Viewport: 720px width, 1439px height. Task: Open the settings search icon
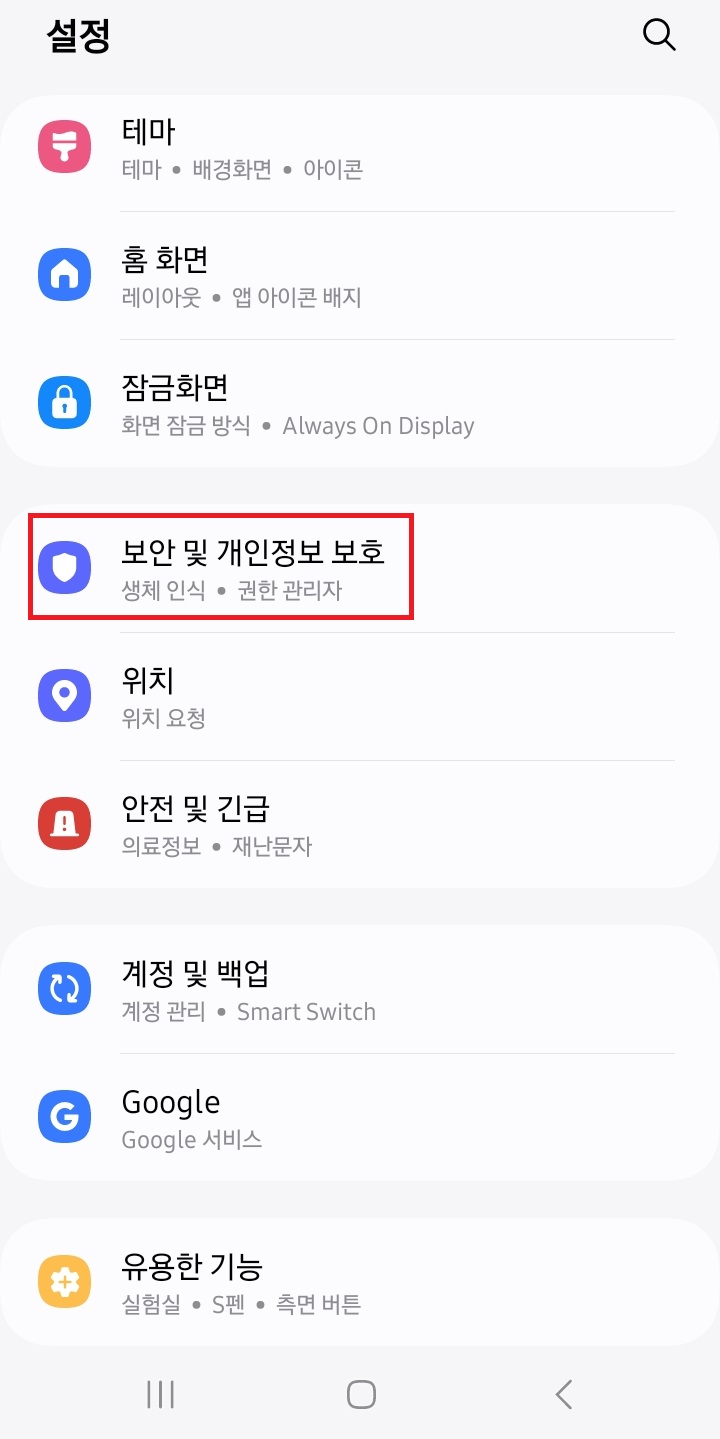click(x=659, y=35)
